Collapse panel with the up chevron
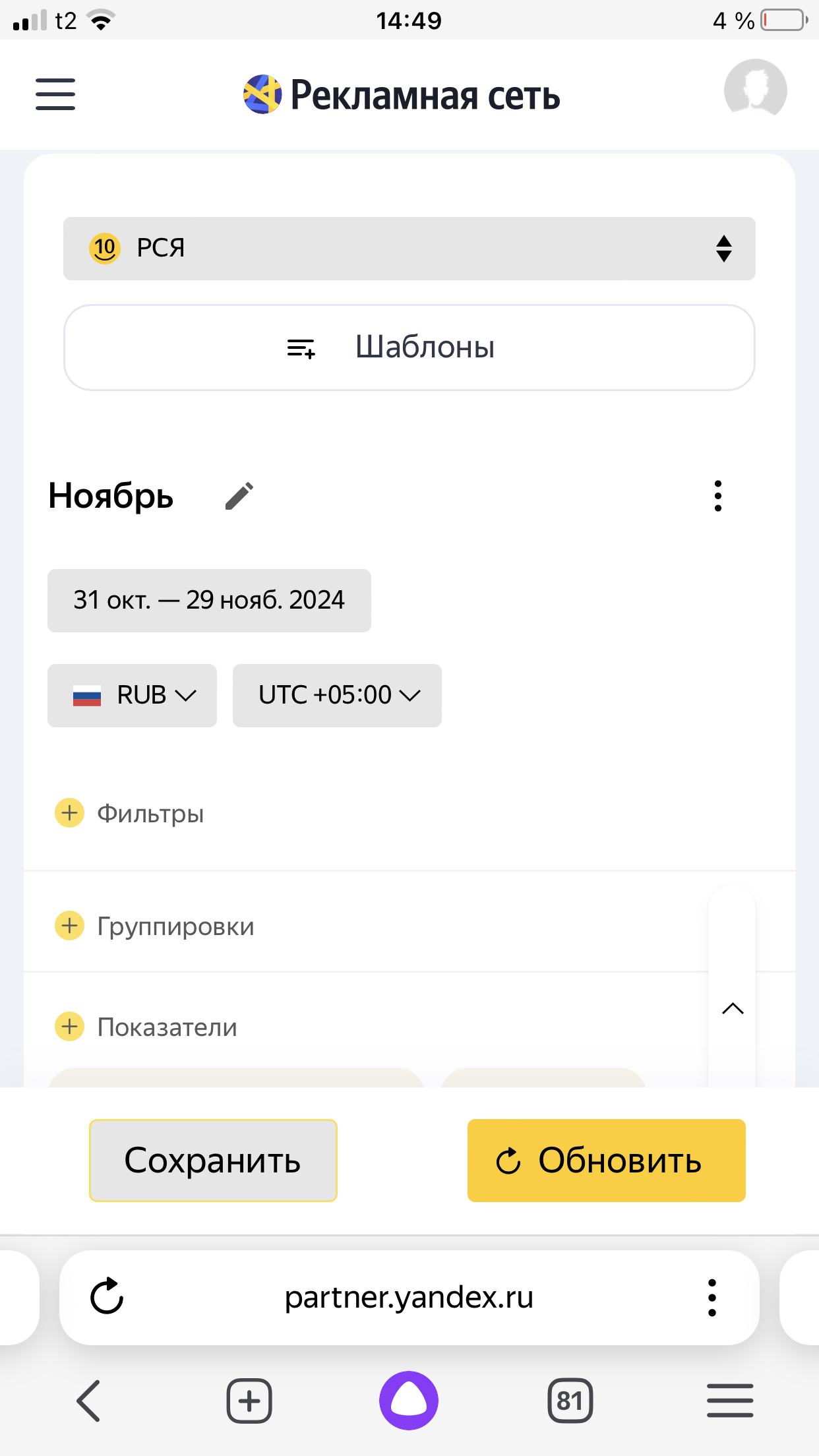The image size is (819, 1456). coord(733,1009)
